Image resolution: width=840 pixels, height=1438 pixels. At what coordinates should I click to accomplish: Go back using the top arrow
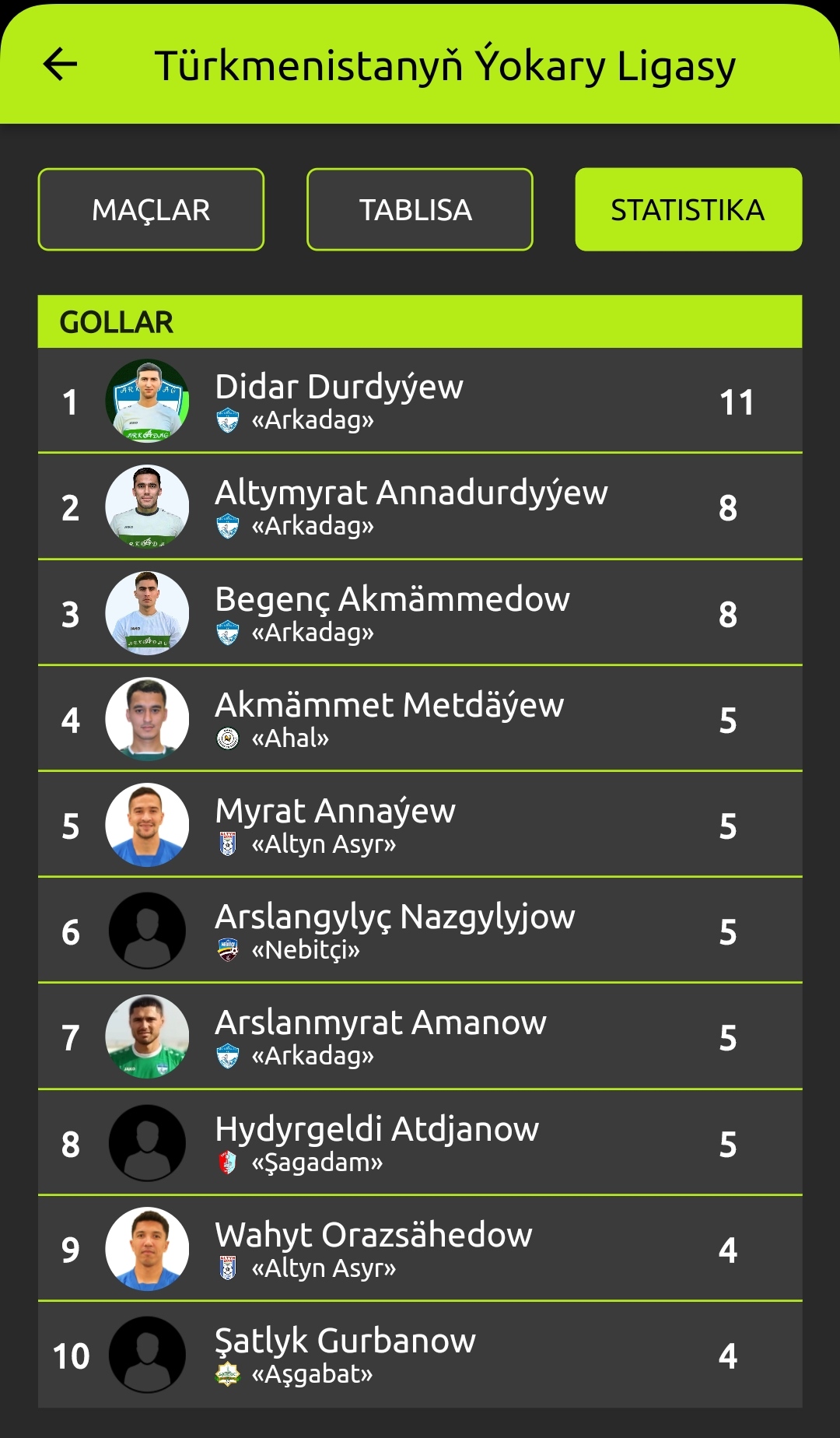coord(60,64)
